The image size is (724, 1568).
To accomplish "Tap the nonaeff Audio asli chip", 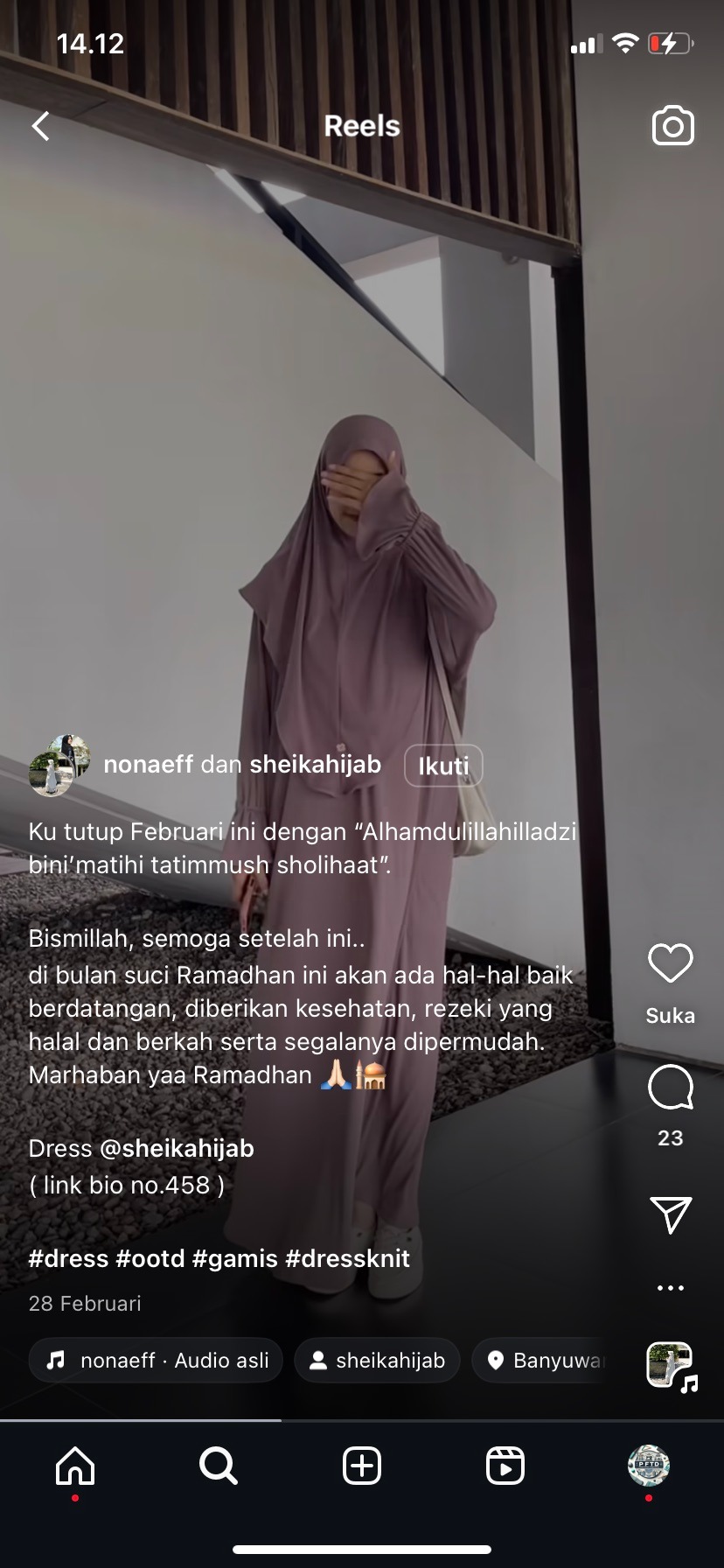I will (156, 1360).
